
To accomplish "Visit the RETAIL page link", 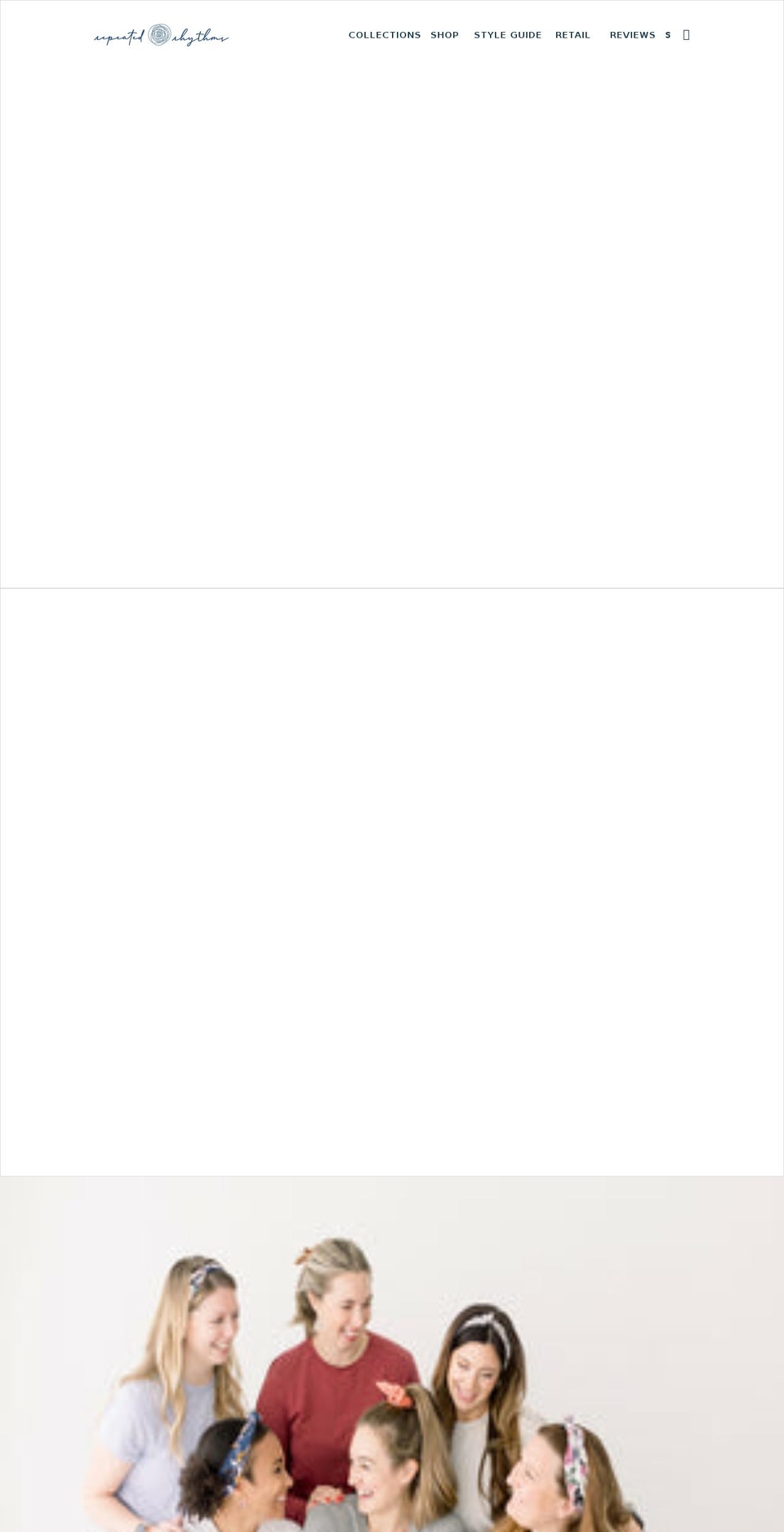I will [x=572, y=34].
